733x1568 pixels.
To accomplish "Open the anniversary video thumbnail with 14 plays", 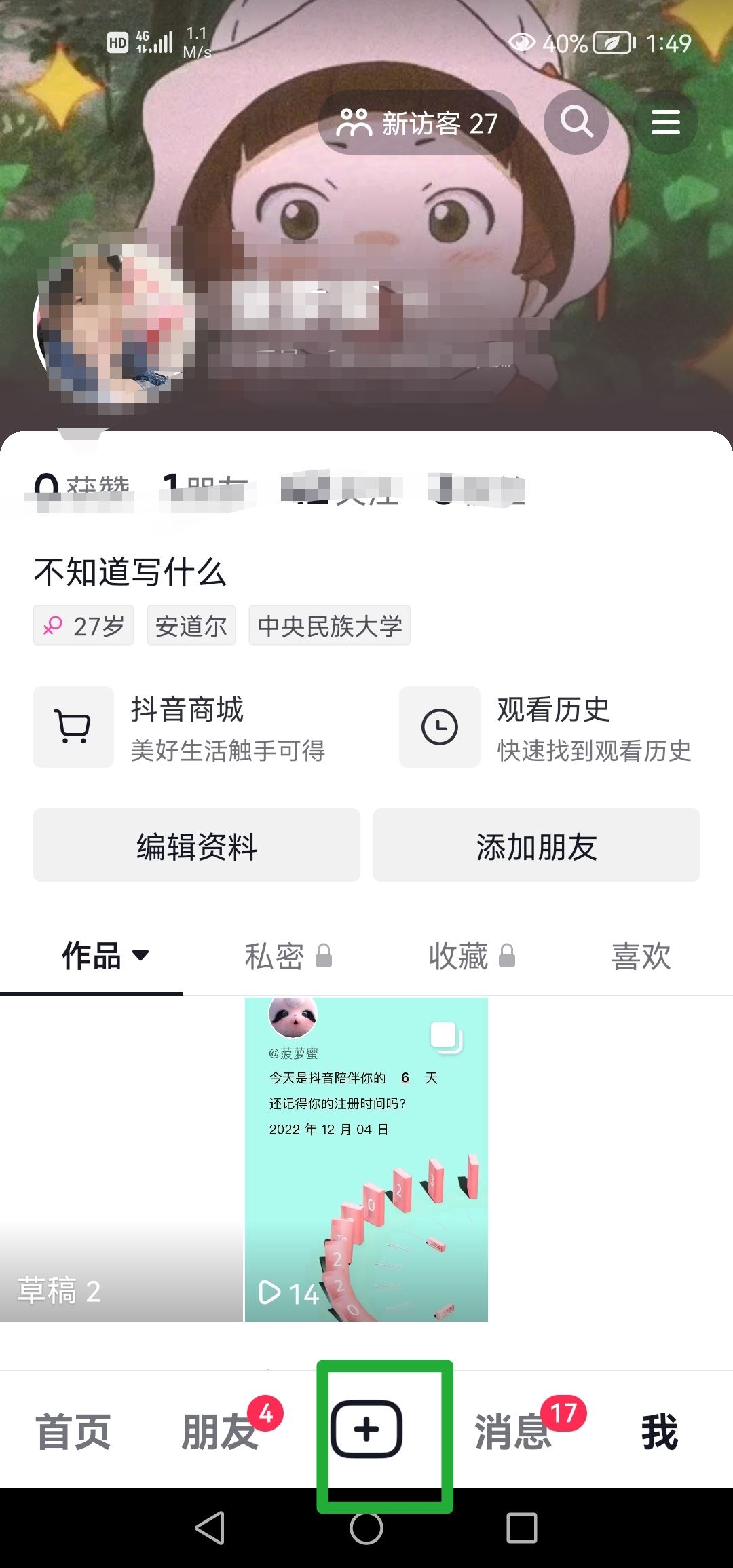I will click(x=366, y=1154).
